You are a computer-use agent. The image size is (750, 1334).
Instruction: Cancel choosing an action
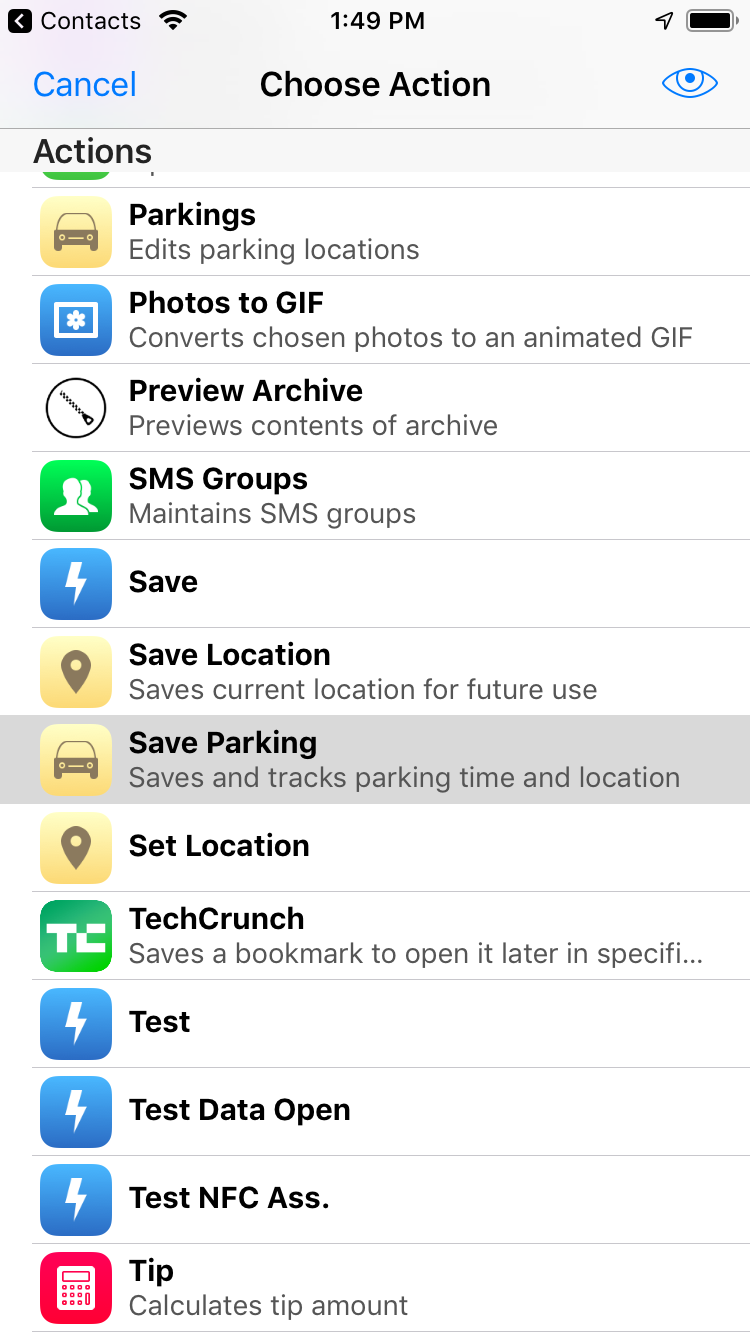(85, 85)
